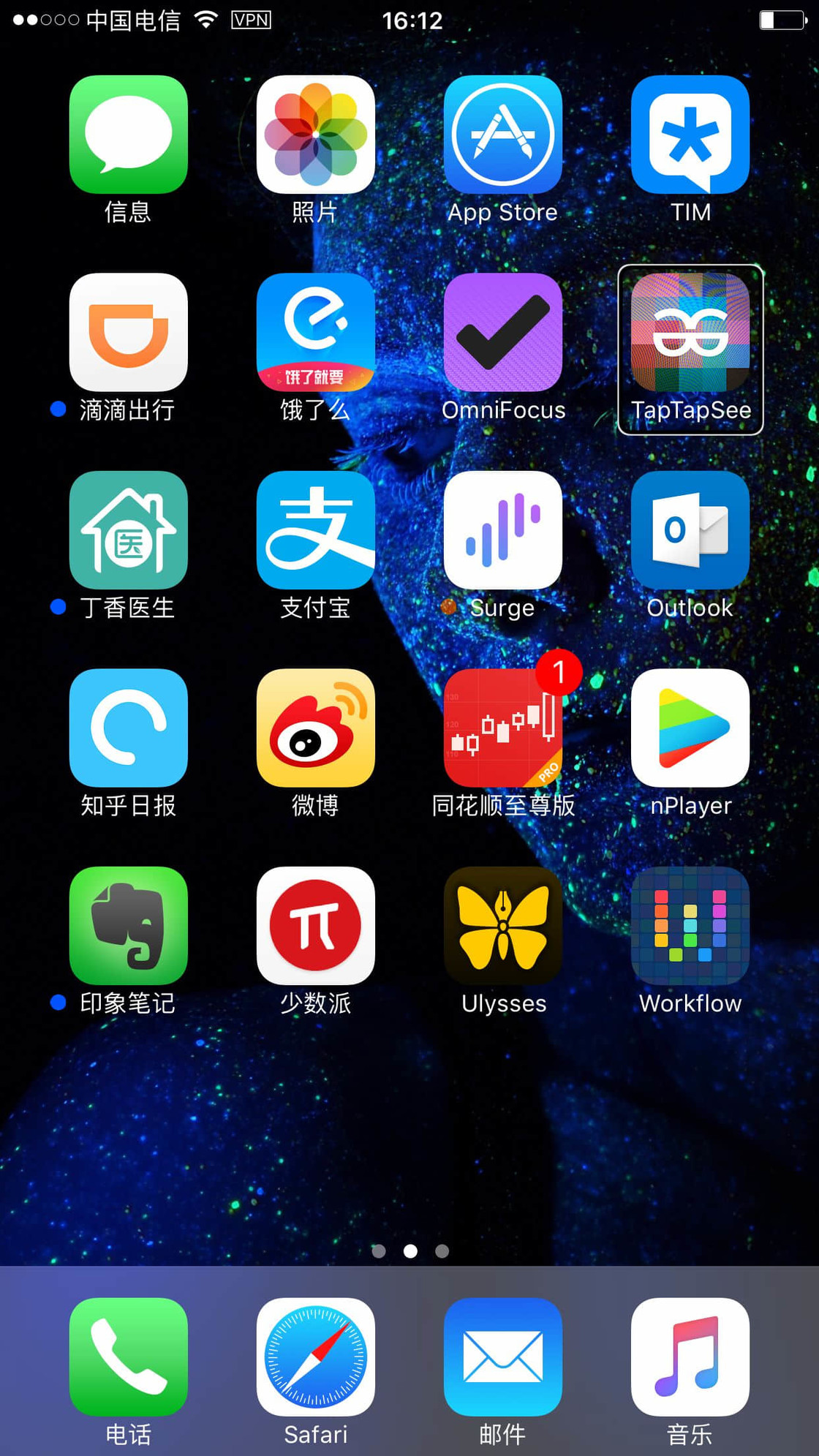Image resolution: width=819 pixels, height=1456 pixels.
Task: Open OmniFocus
Action: click(x=502, y=333)
